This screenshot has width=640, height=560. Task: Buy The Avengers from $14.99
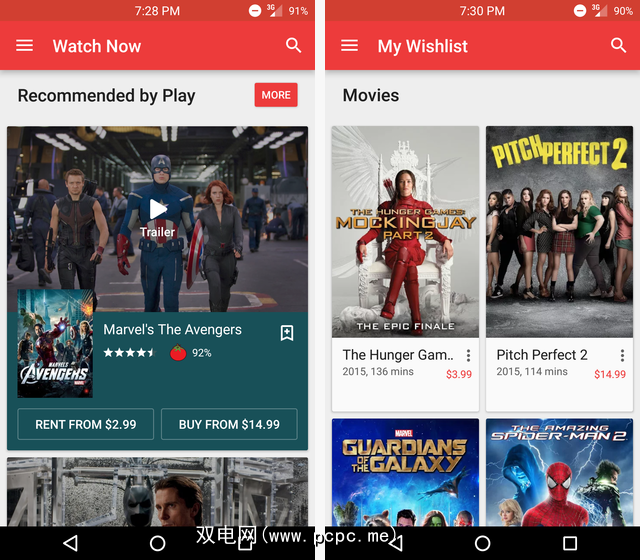(229, 424)
